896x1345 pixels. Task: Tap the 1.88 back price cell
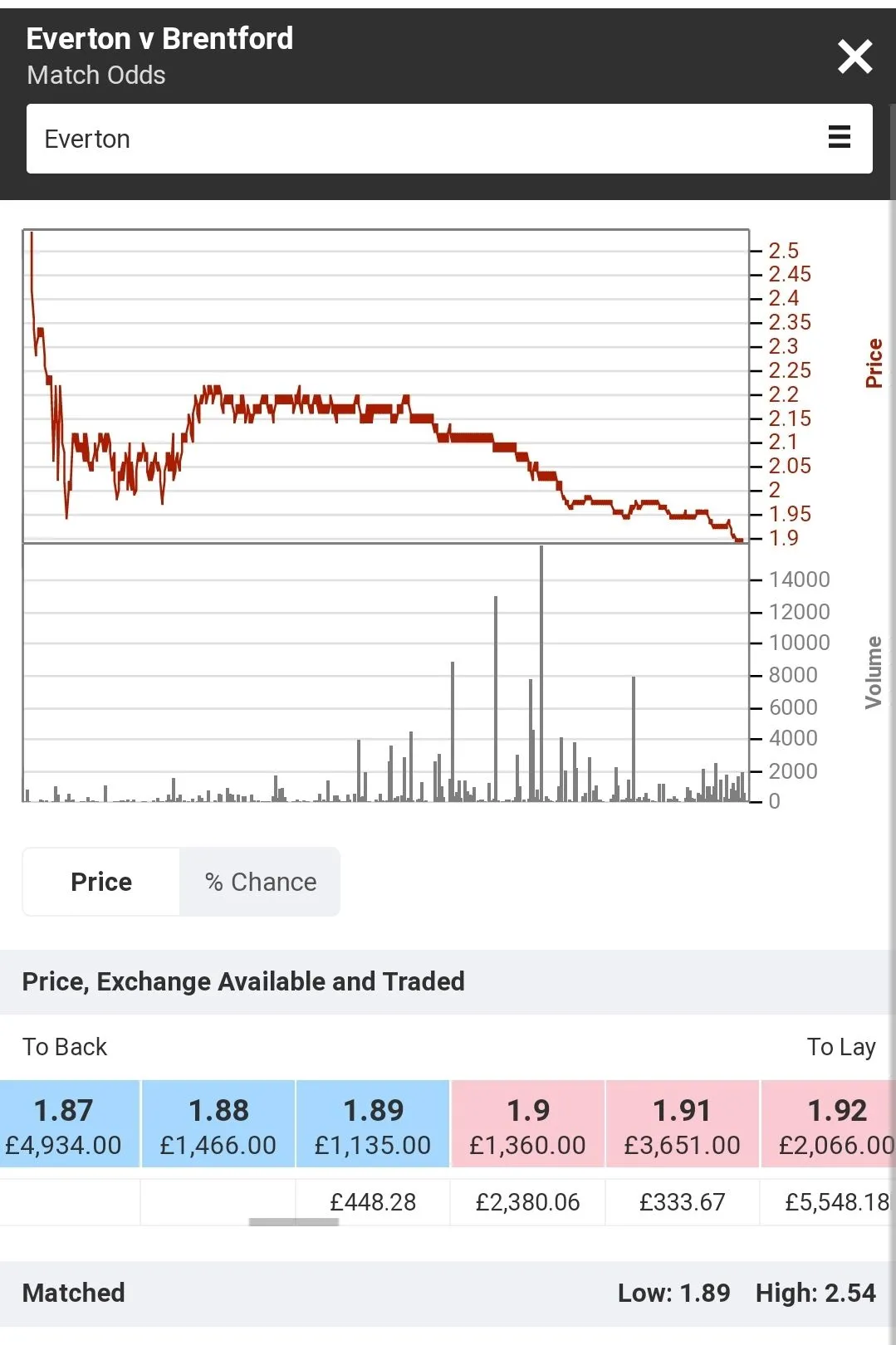tap(218, 1125)
